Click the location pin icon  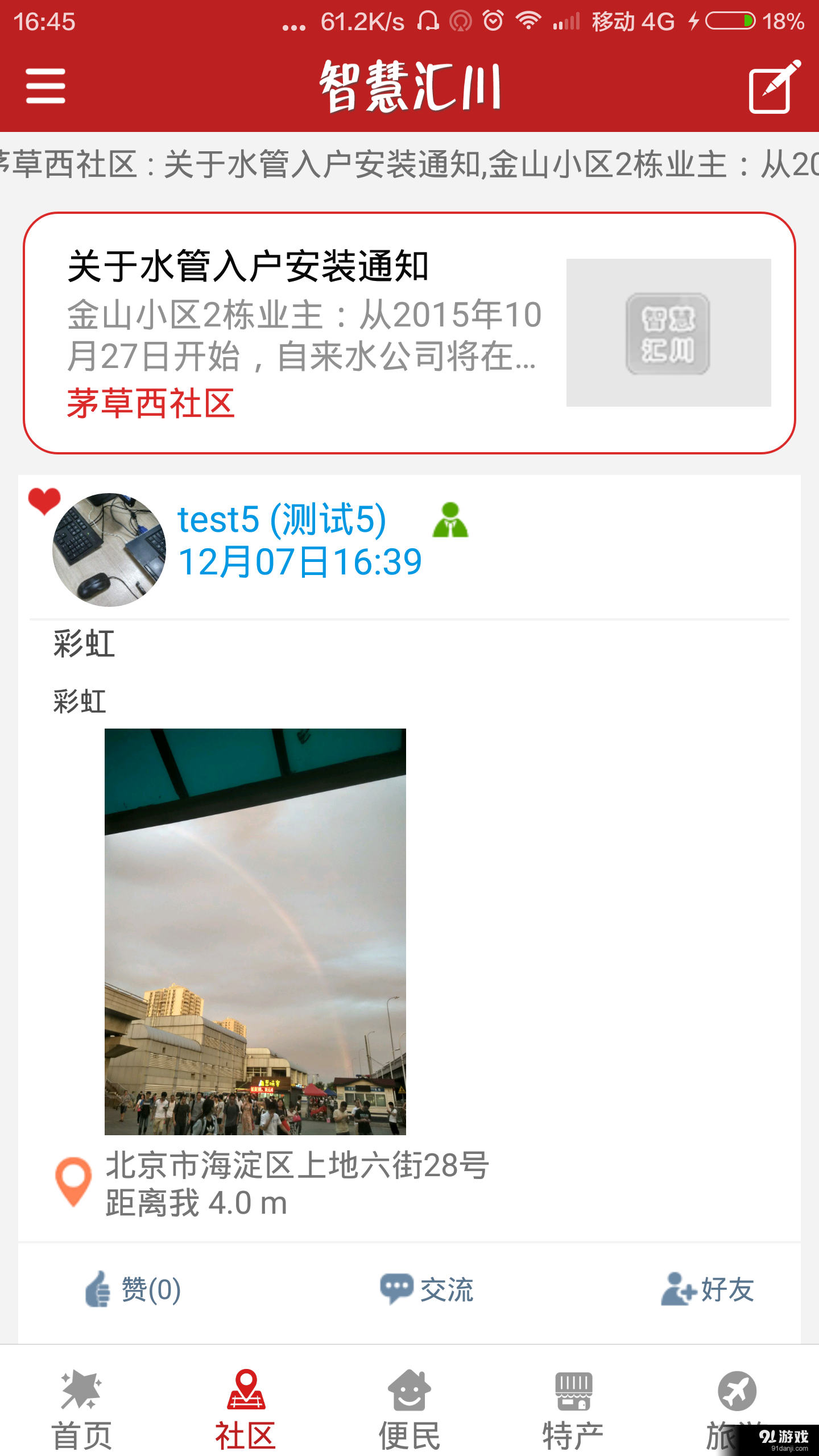(x=72, y=1177)
